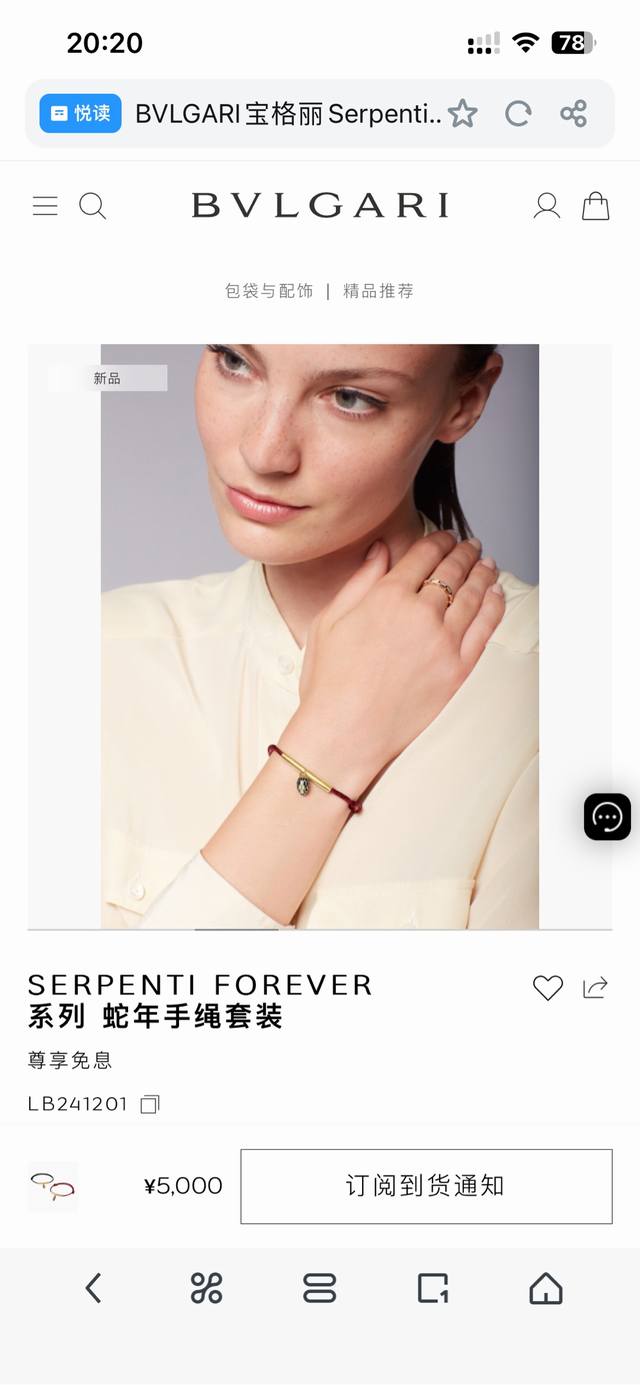This screenshot has height=1385, width=640.
Task: Open the site search magnifier
Action: click(92, 206)
